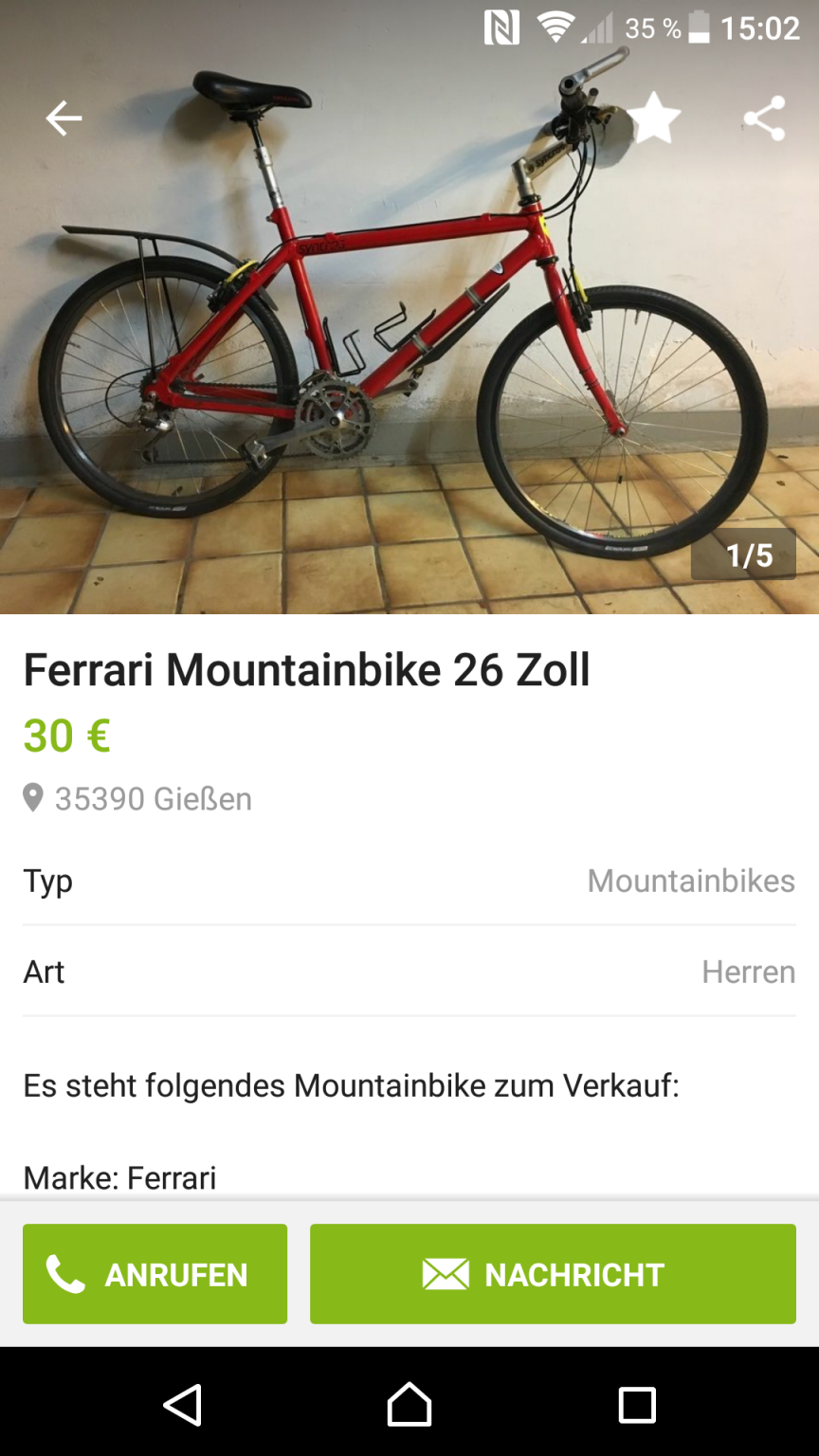Share this Ferrari Mountainbike listing

(x=764, y=118)
